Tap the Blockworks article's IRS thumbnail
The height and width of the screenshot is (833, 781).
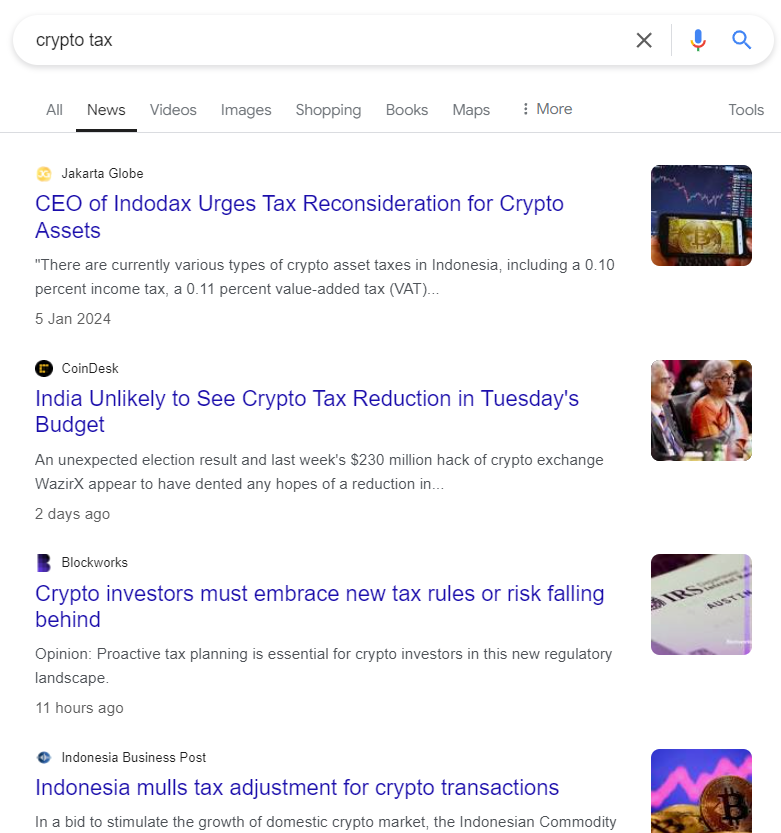point(700,604)
